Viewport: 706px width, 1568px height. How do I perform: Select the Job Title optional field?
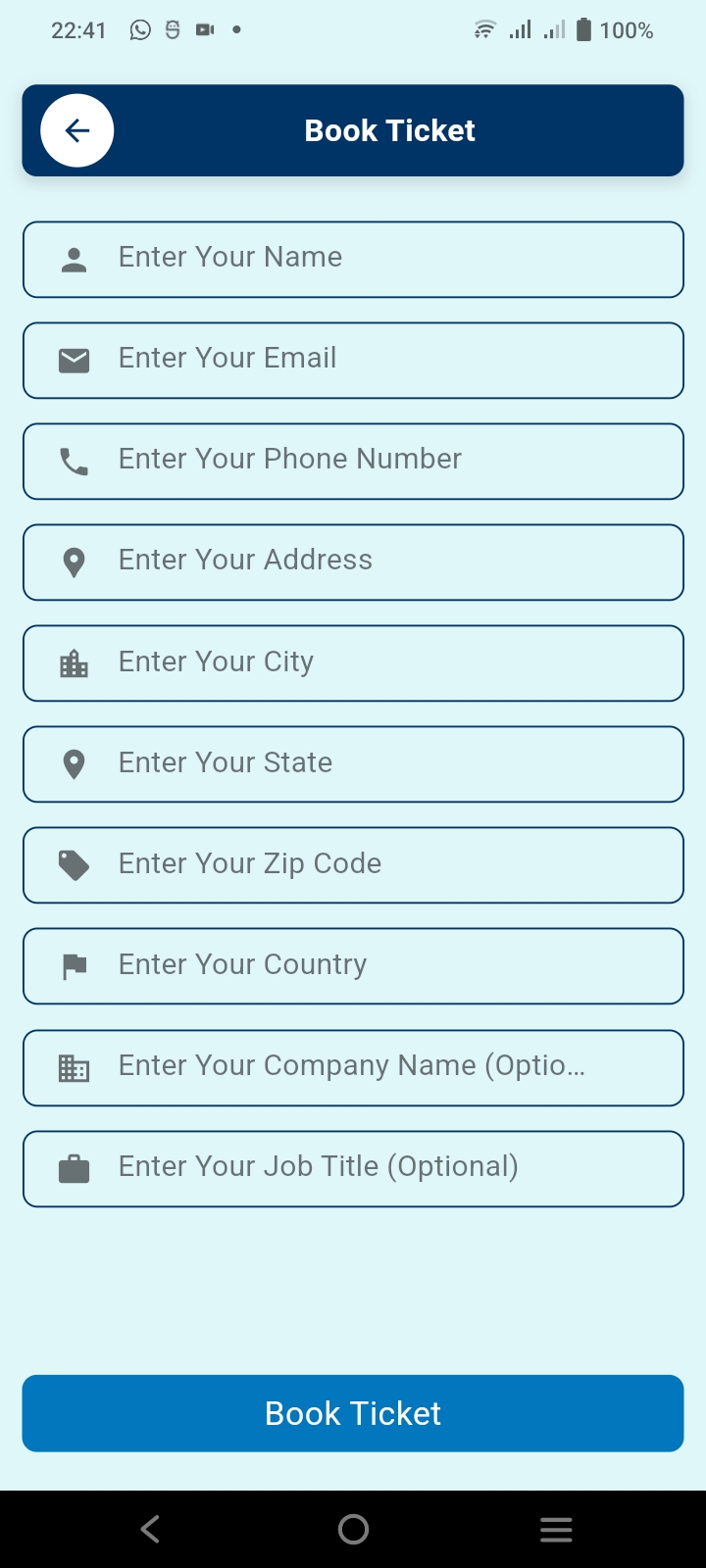tap(353, 1168)
